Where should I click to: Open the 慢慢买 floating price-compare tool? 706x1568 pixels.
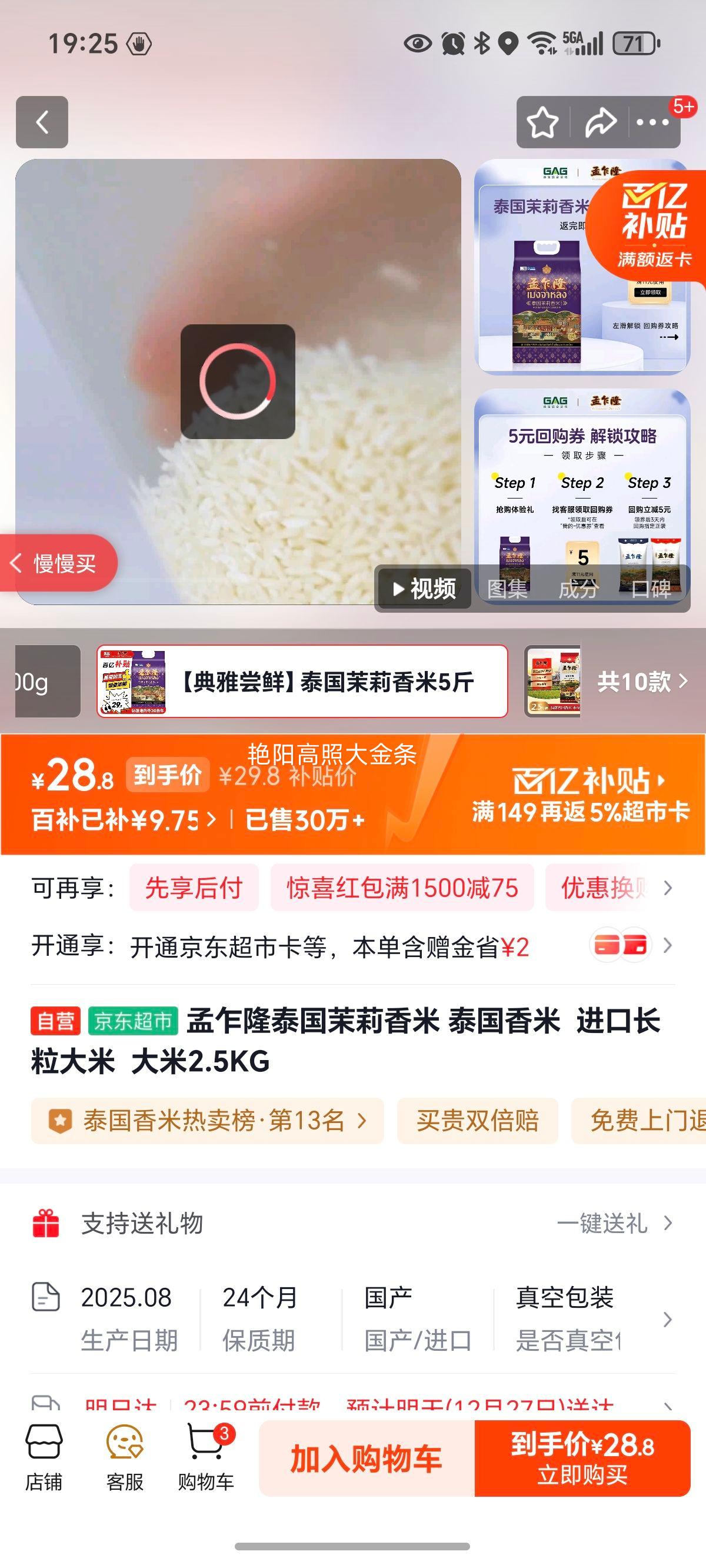58,563
